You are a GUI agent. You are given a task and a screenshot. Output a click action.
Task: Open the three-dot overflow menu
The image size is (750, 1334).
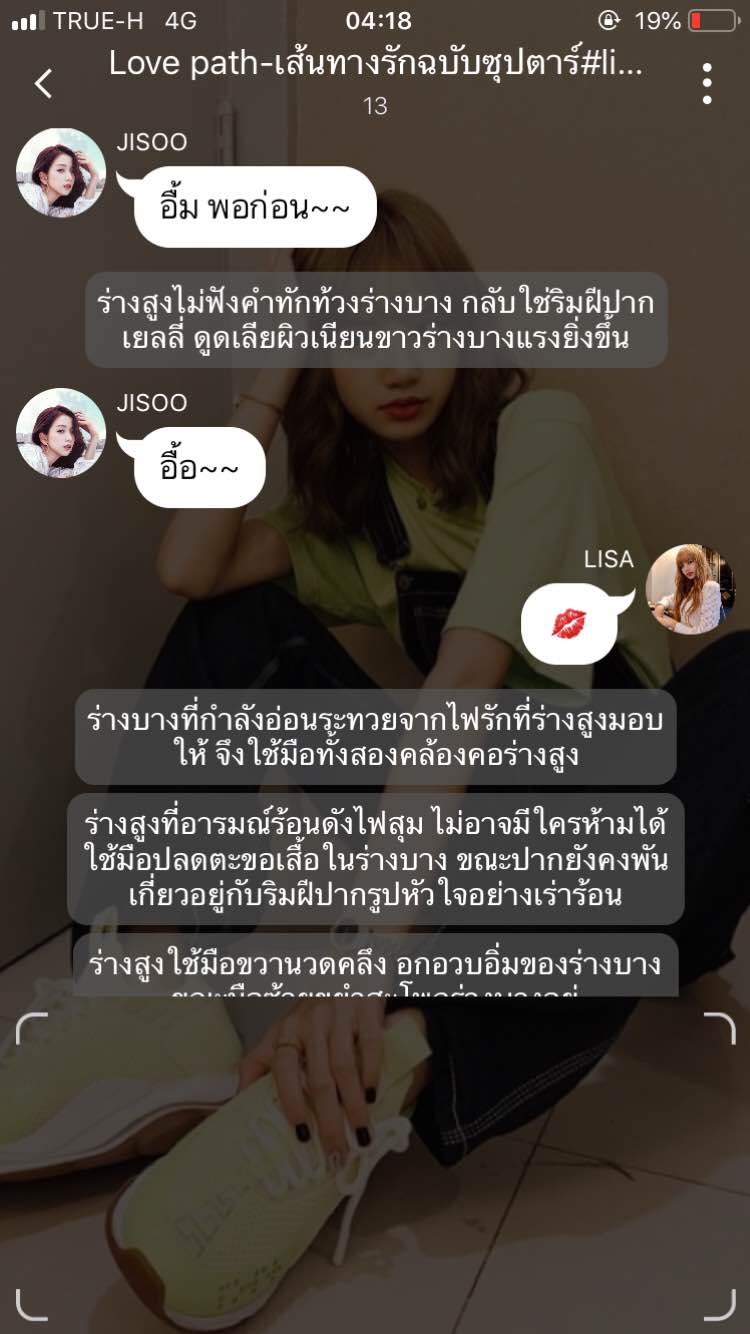[707, 83]
